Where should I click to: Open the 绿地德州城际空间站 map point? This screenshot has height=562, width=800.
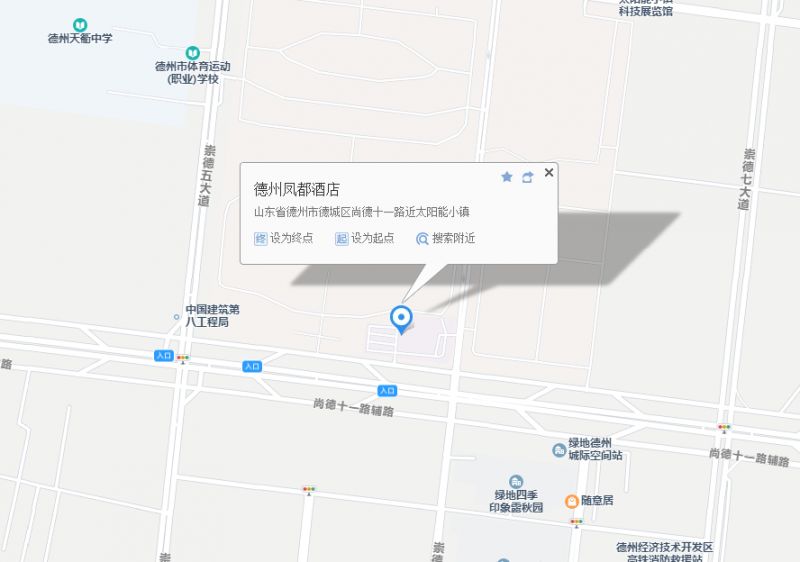pyautogui.click(x=559, y=450)
